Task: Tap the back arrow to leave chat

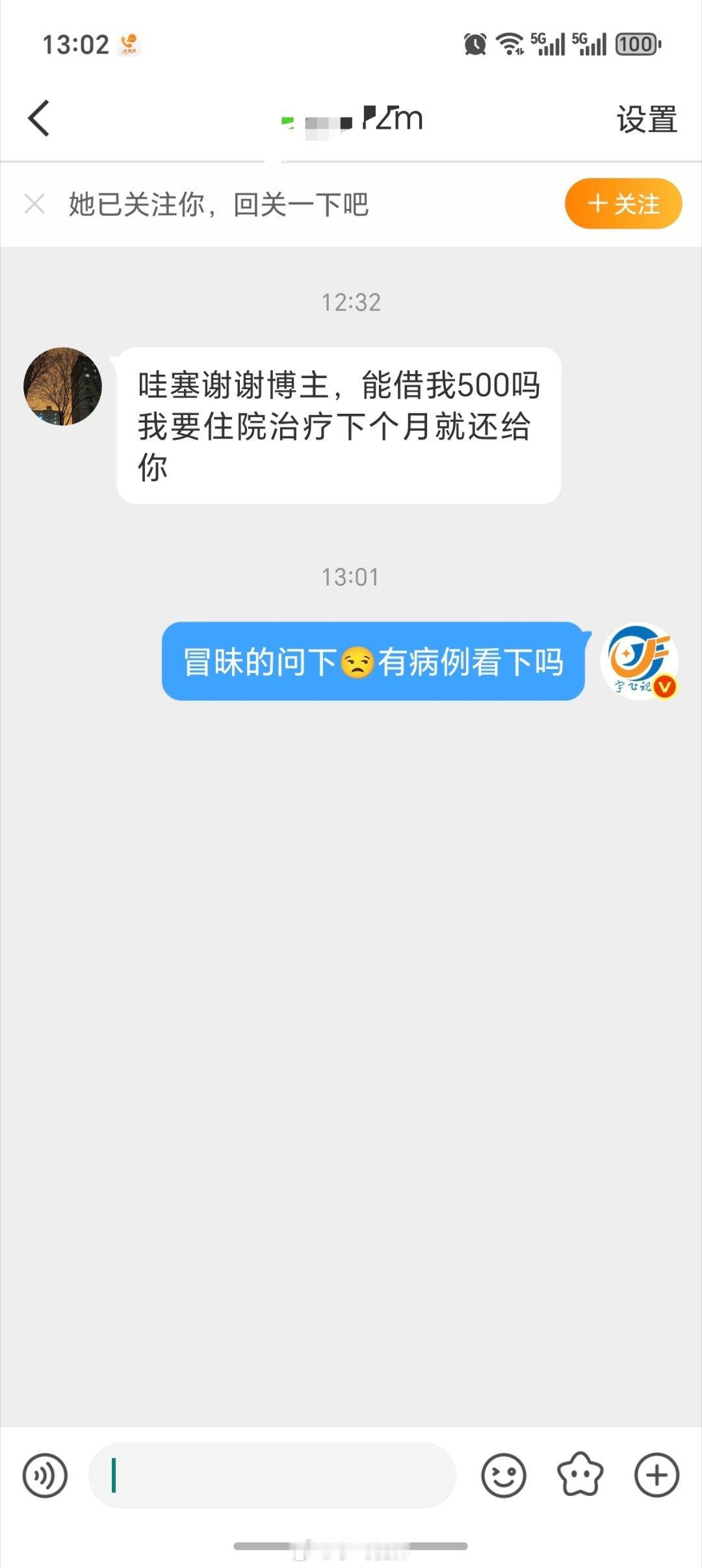Action: pyautogui.click(x=38, y=118)
